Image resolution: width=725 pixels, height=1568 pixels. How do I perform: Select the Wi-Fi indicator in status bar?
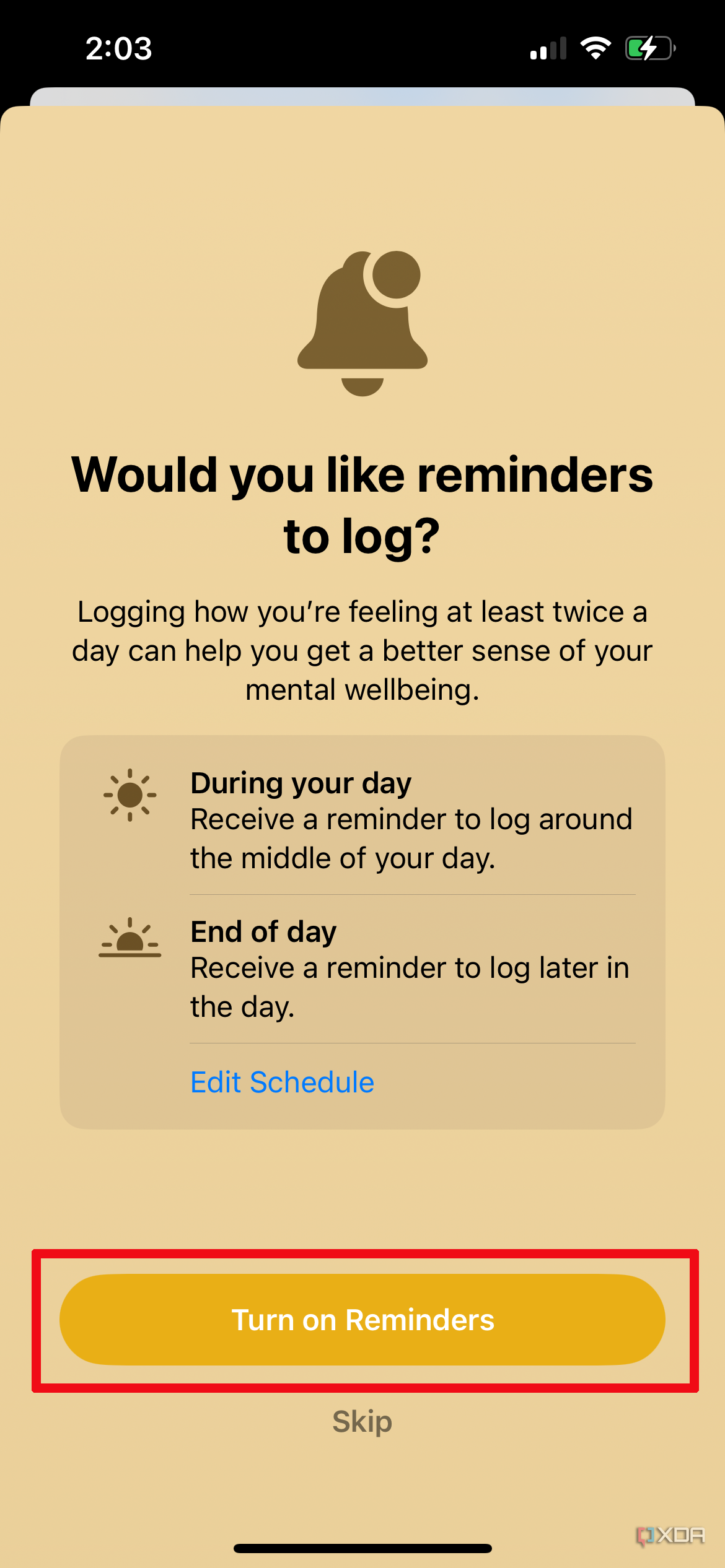coord(595,48)
